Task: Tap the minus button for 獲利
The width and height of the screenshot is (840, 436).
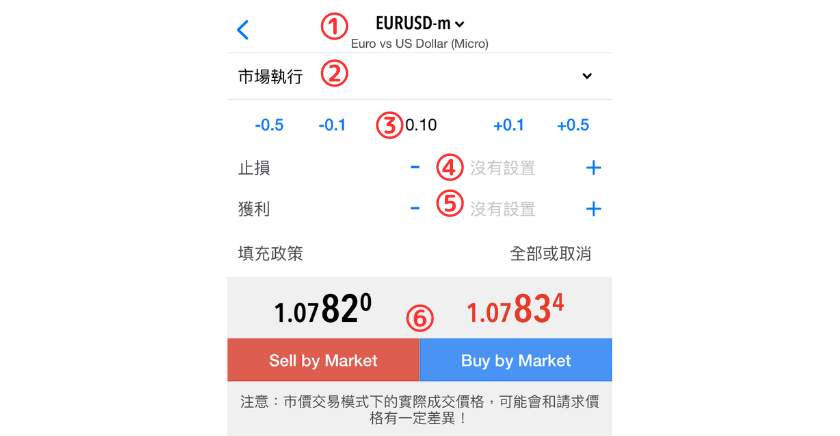Action: [x=415, y=208]
